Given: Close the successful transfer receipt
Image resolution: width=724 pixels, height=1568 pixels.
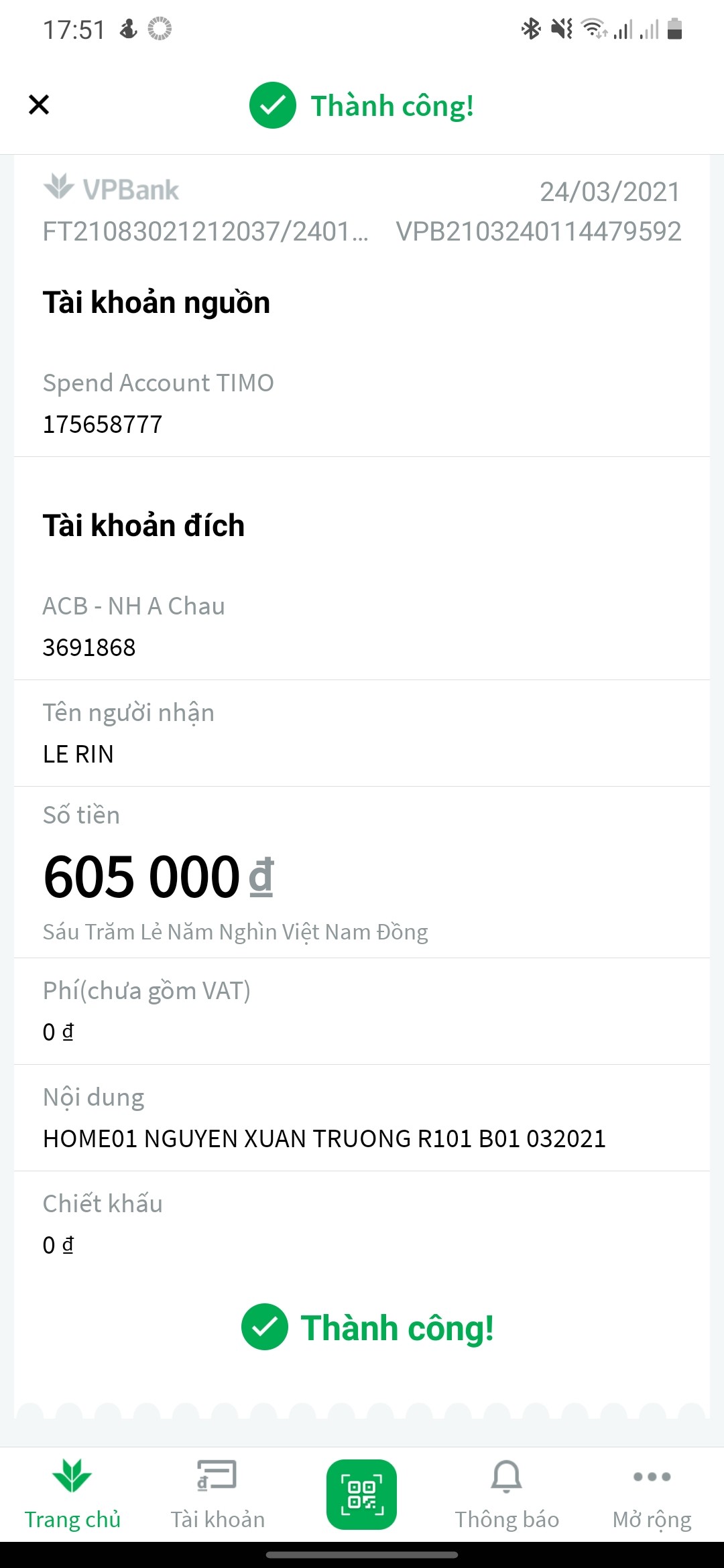Looking at the screenshot, I should coord(39,105).
